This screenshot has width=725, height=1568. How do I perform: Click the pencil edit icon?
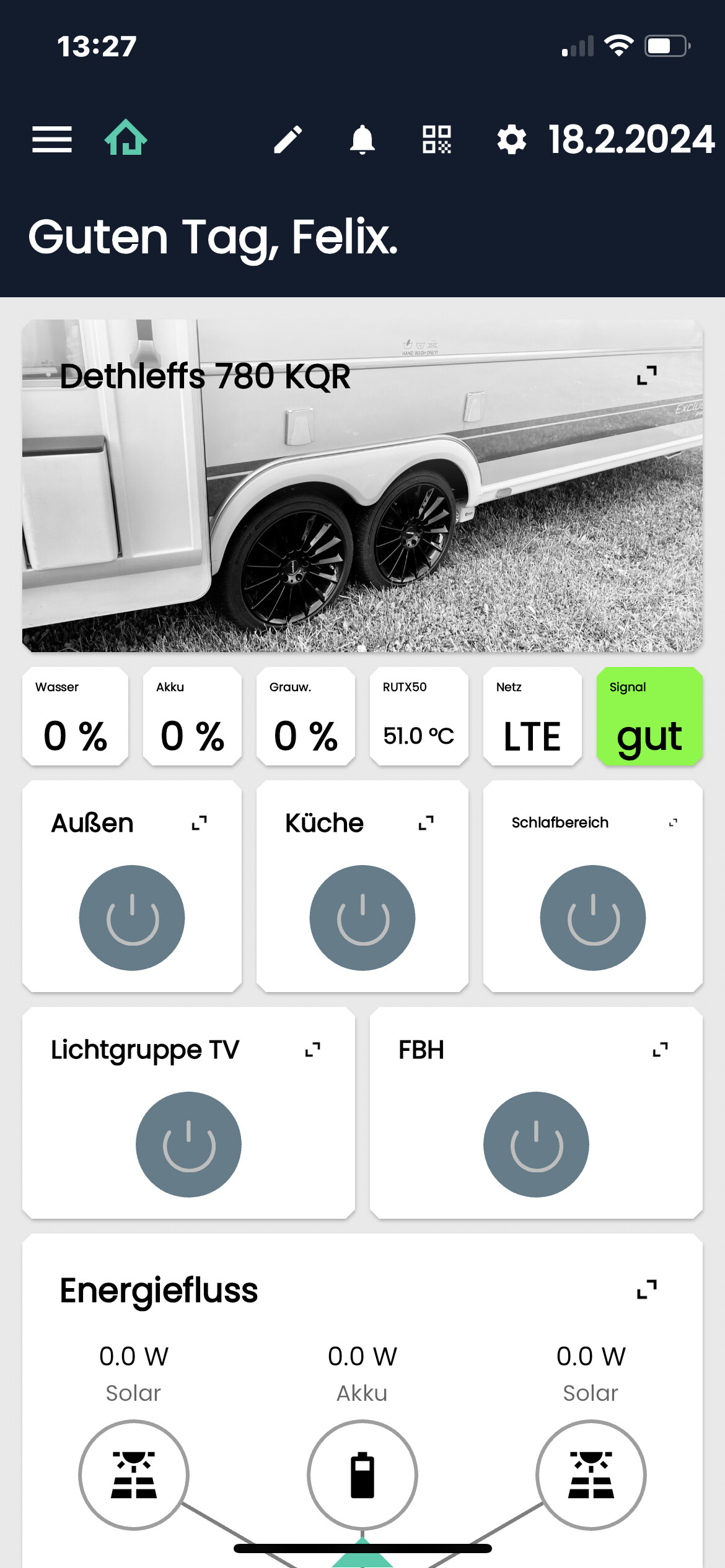pyautogui.click(x=289, y=141)
